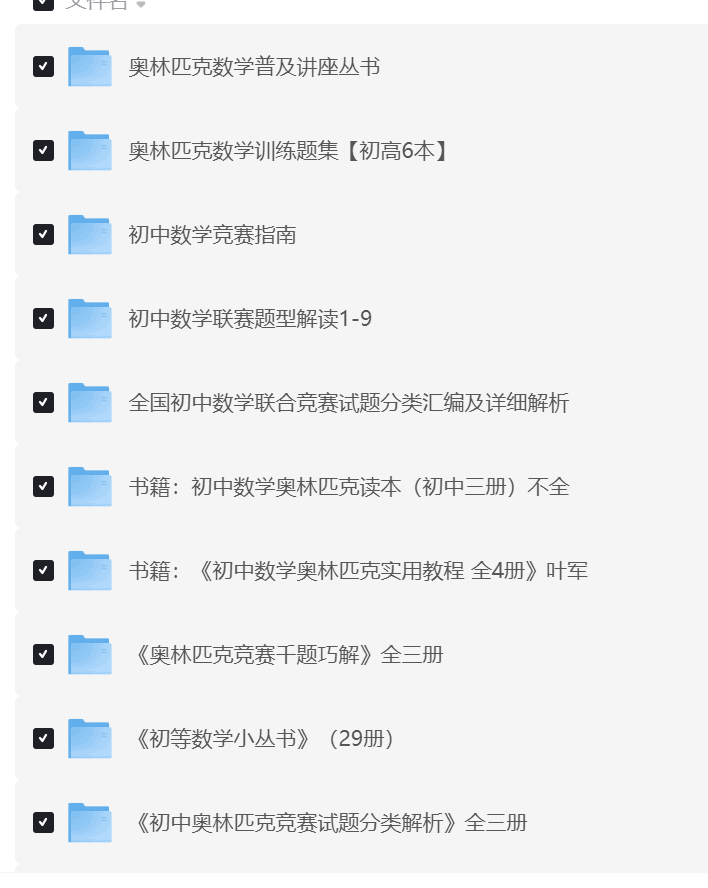Screen dimensions: 708x888
Task: Toggle the select-all checkbox beside 文件名
Action: tap(43, 3)
